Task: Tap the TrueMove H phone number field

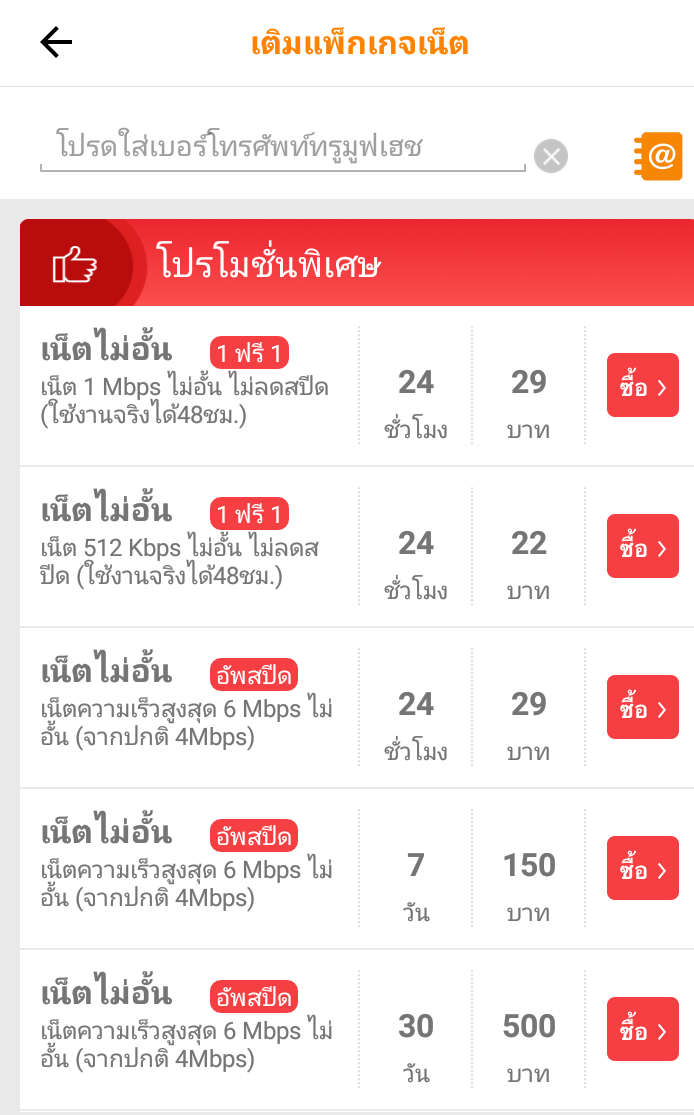Action: (x=282, y=148)
